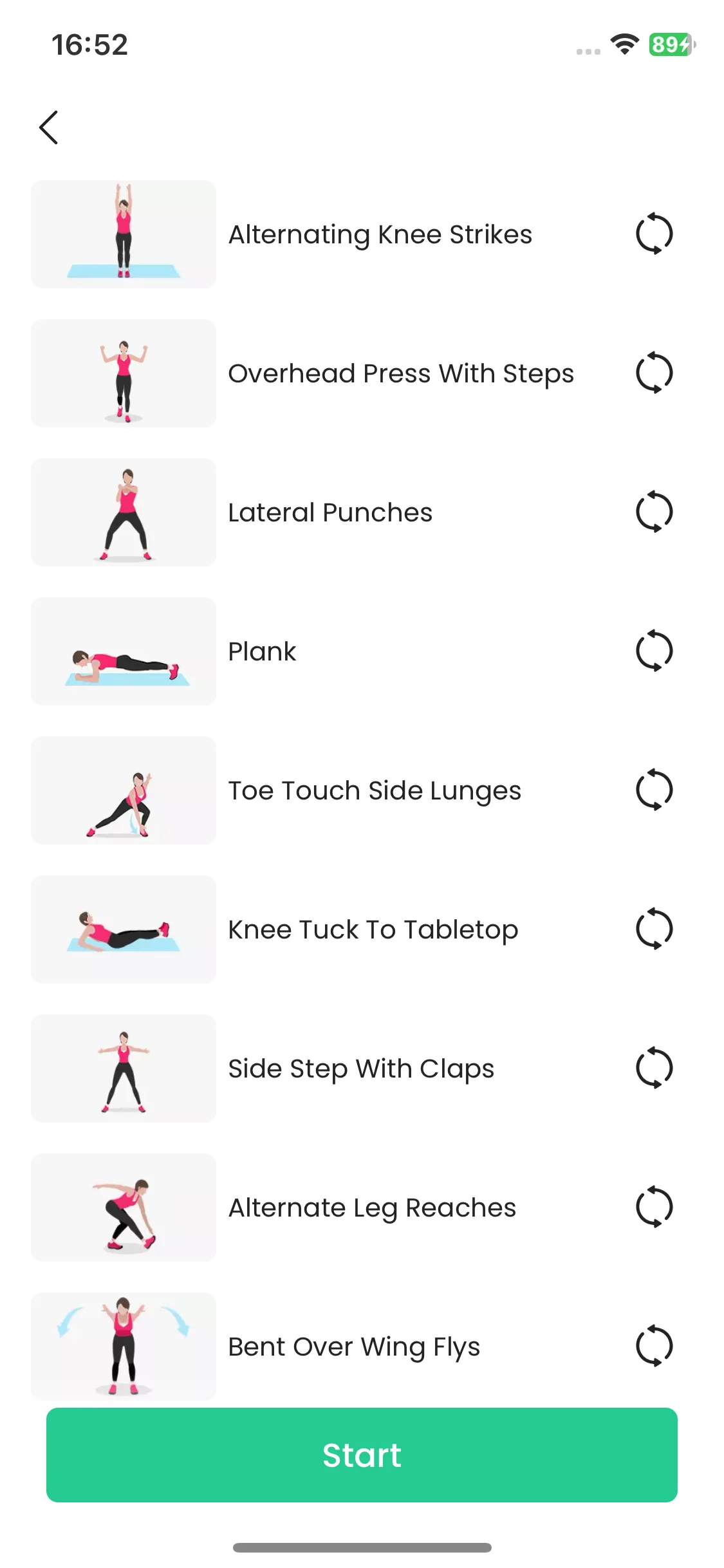Swap the Toe Touch Side Lunges exercise
This screenshot has width=724, height=1568.
(654, 790)
